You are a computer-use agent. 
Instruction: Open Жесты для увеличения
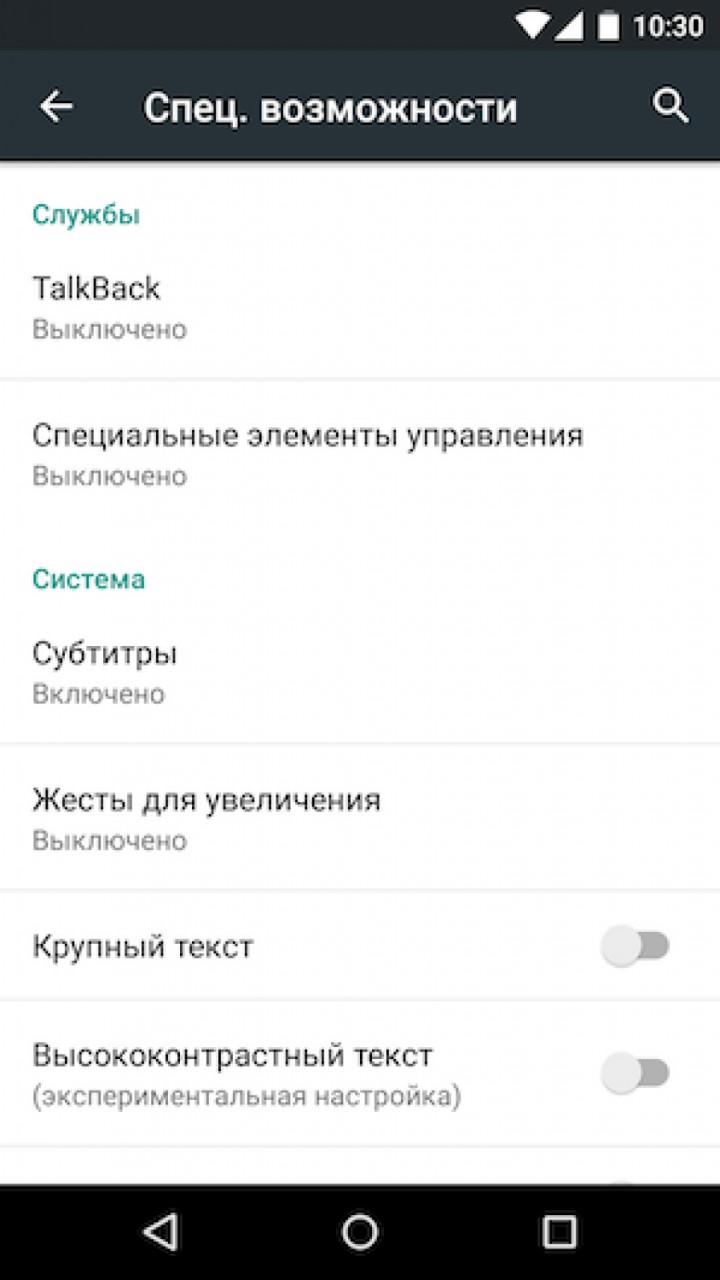pos(360,818)
